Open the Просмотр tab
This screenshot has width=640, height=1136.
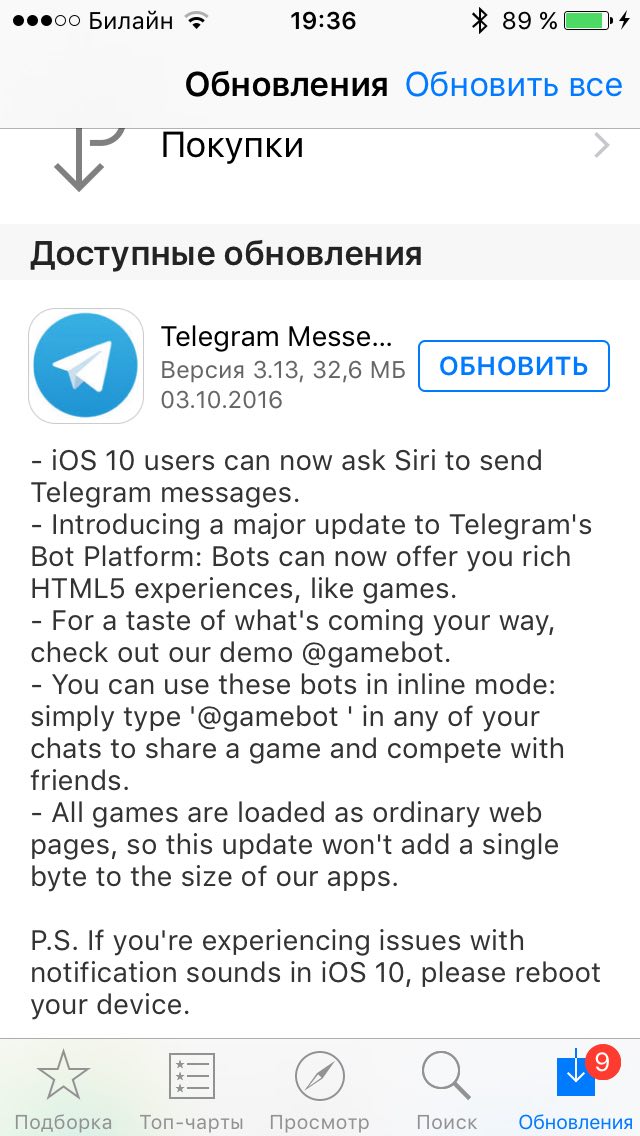pyautogui.click(x=319, y=1088)
